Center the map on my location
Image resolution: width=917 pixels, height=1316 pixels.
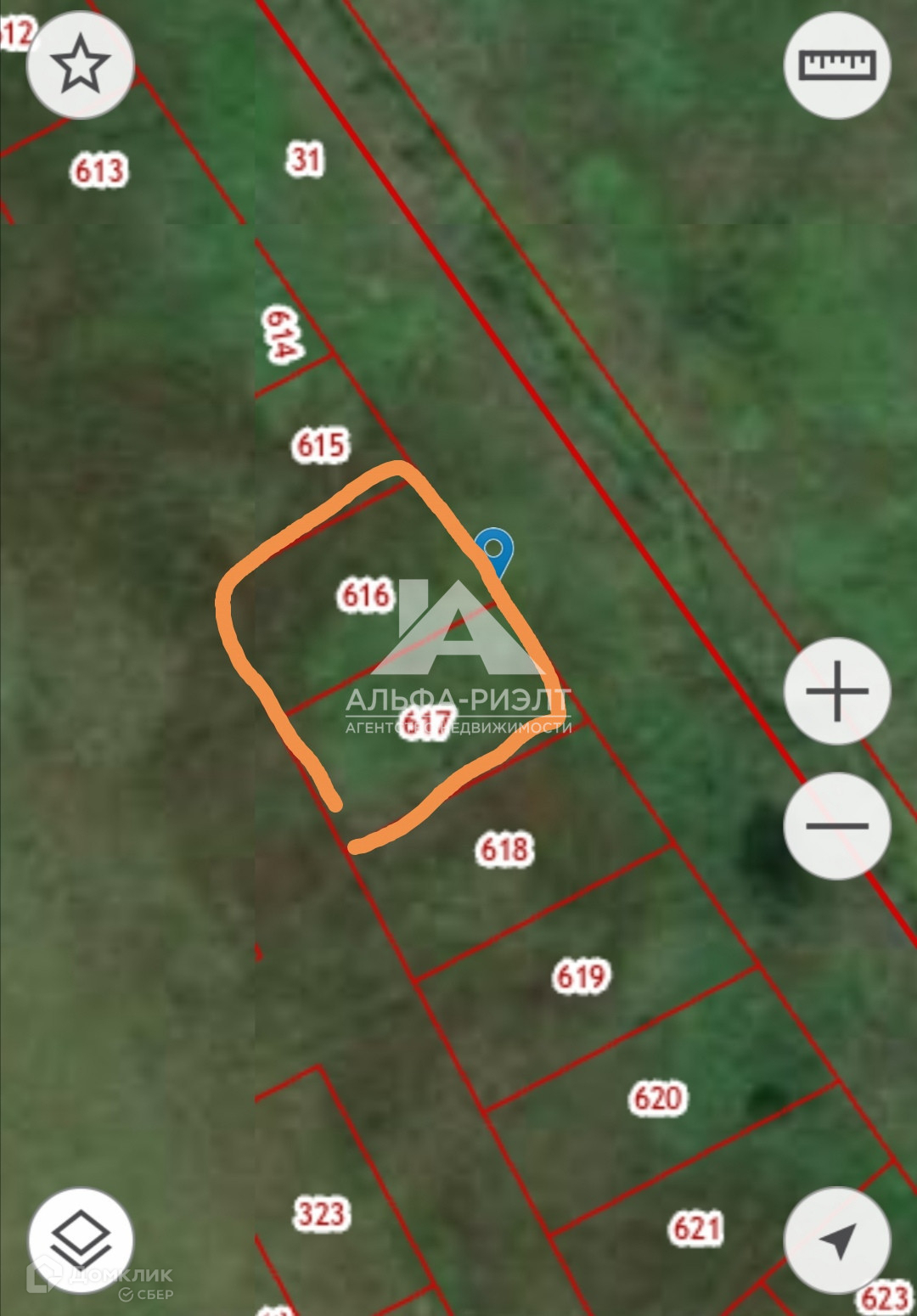pyautogui.click(x=836, y=1240)
